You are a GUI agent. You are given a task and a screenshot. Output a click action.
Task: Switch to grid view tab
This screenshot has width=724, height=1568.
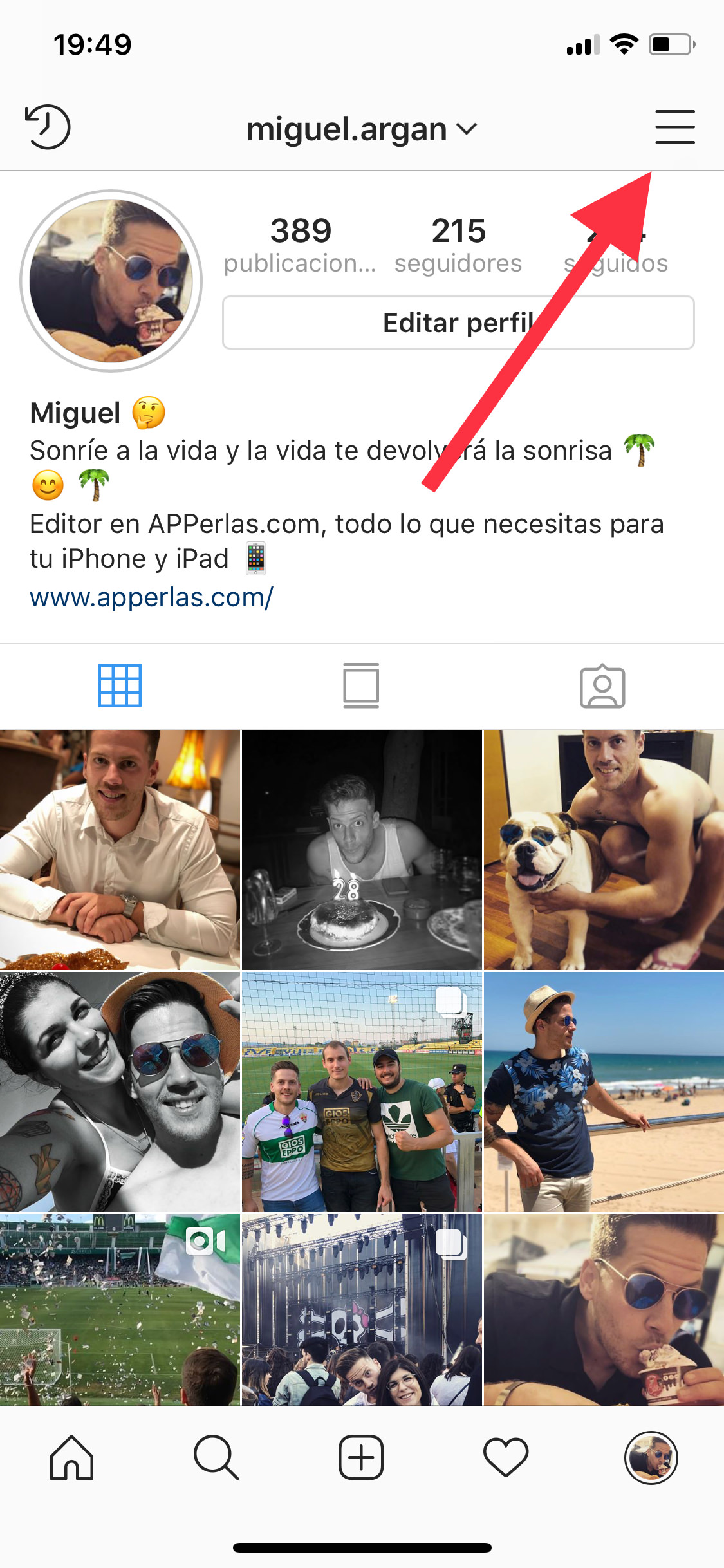coord(120,686)
